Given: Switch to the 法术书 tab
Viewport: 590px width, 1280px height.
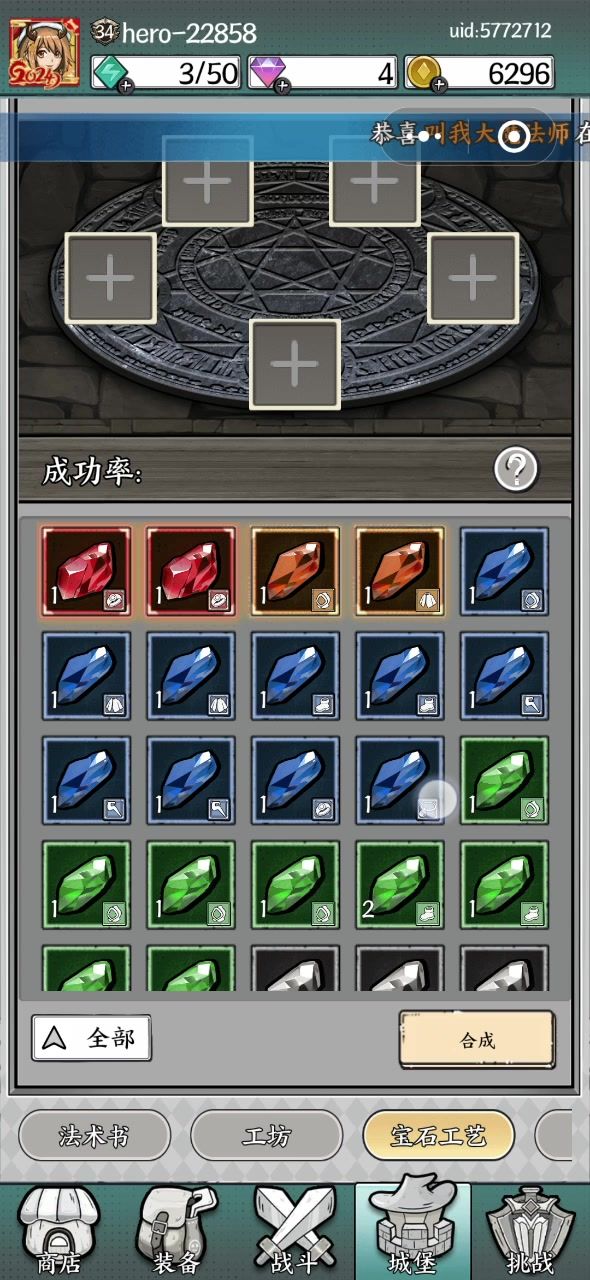Looking at the screenshot, I should (94, 1136).
